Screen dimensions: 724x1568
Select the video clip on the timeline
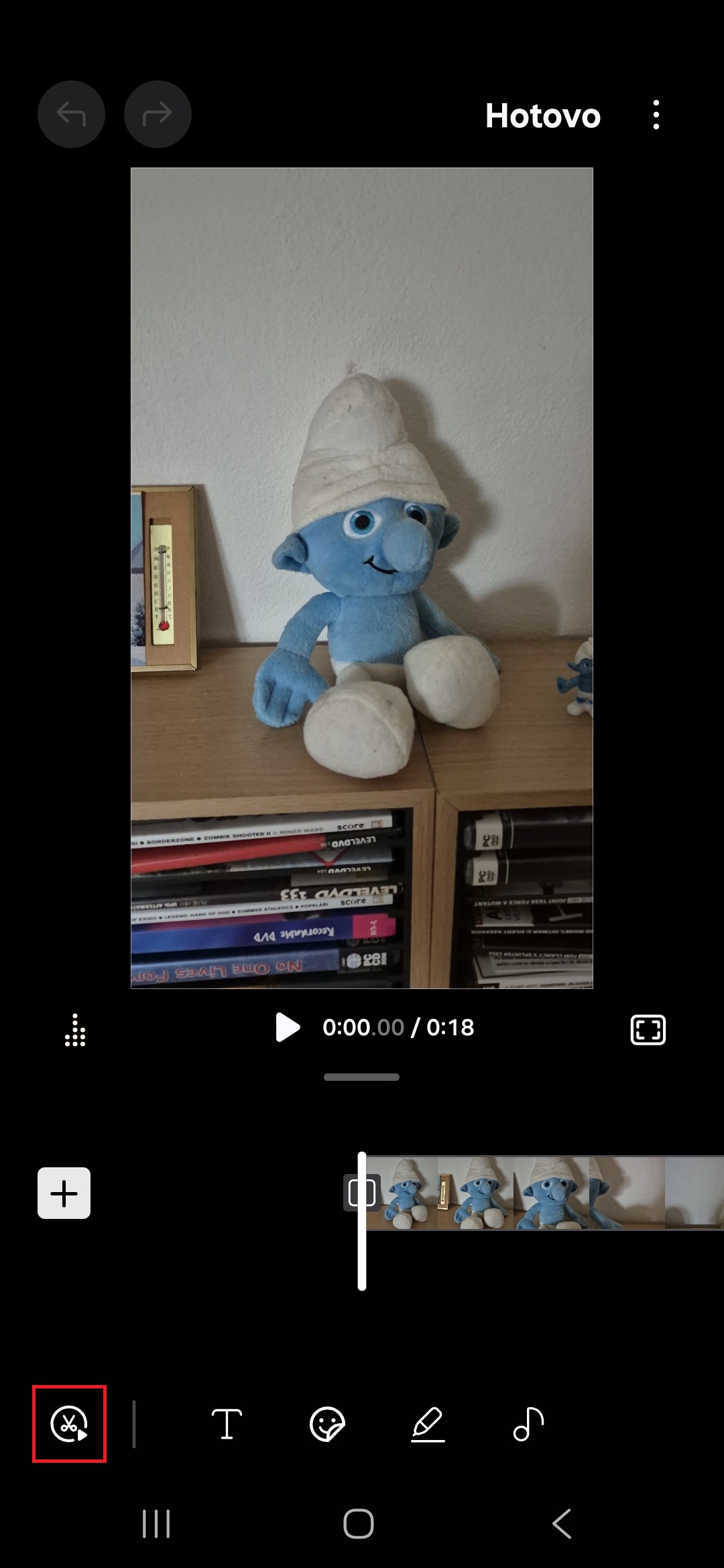(544, 1193)
